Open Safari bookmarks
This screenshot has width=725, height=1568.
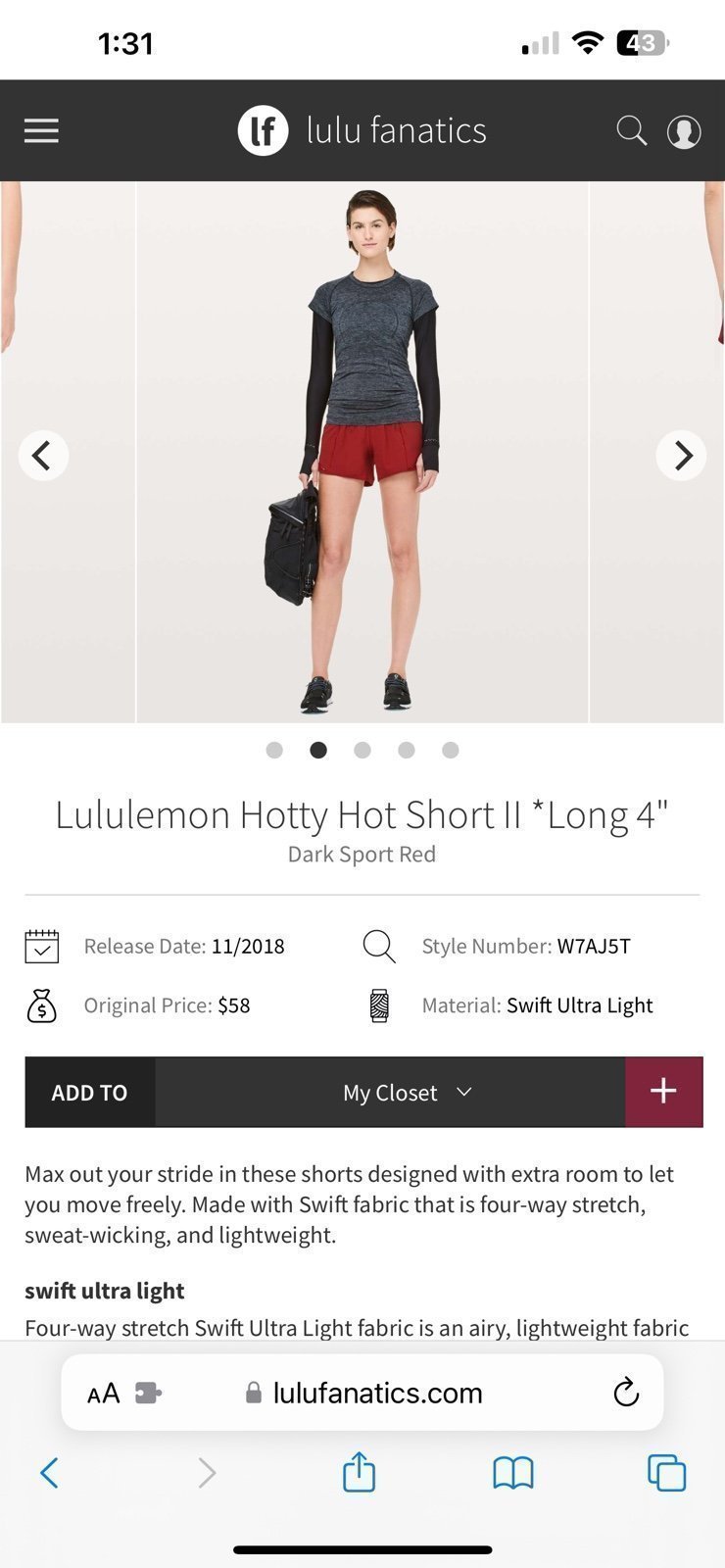513,1472
